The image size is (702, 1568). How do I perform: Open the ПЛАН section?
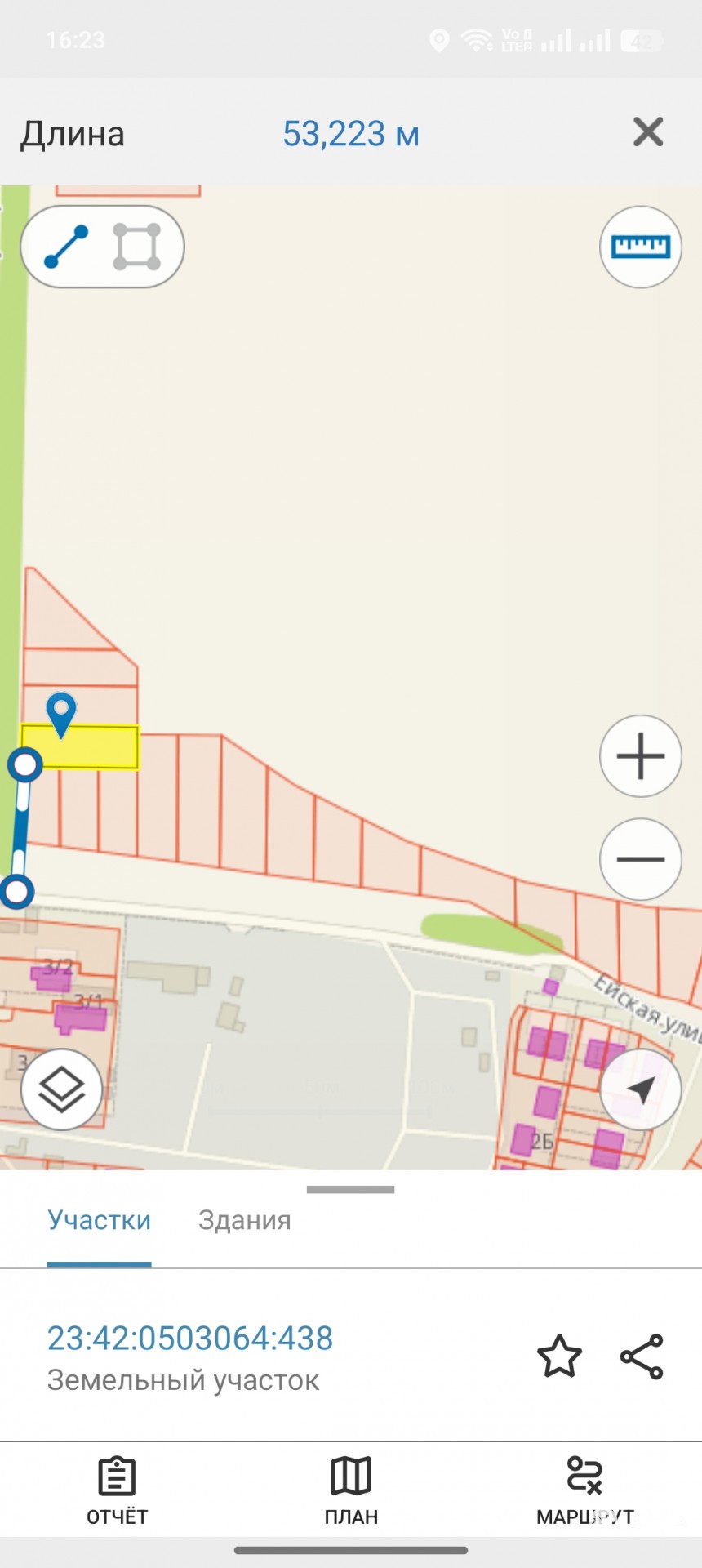point(351,1490)
